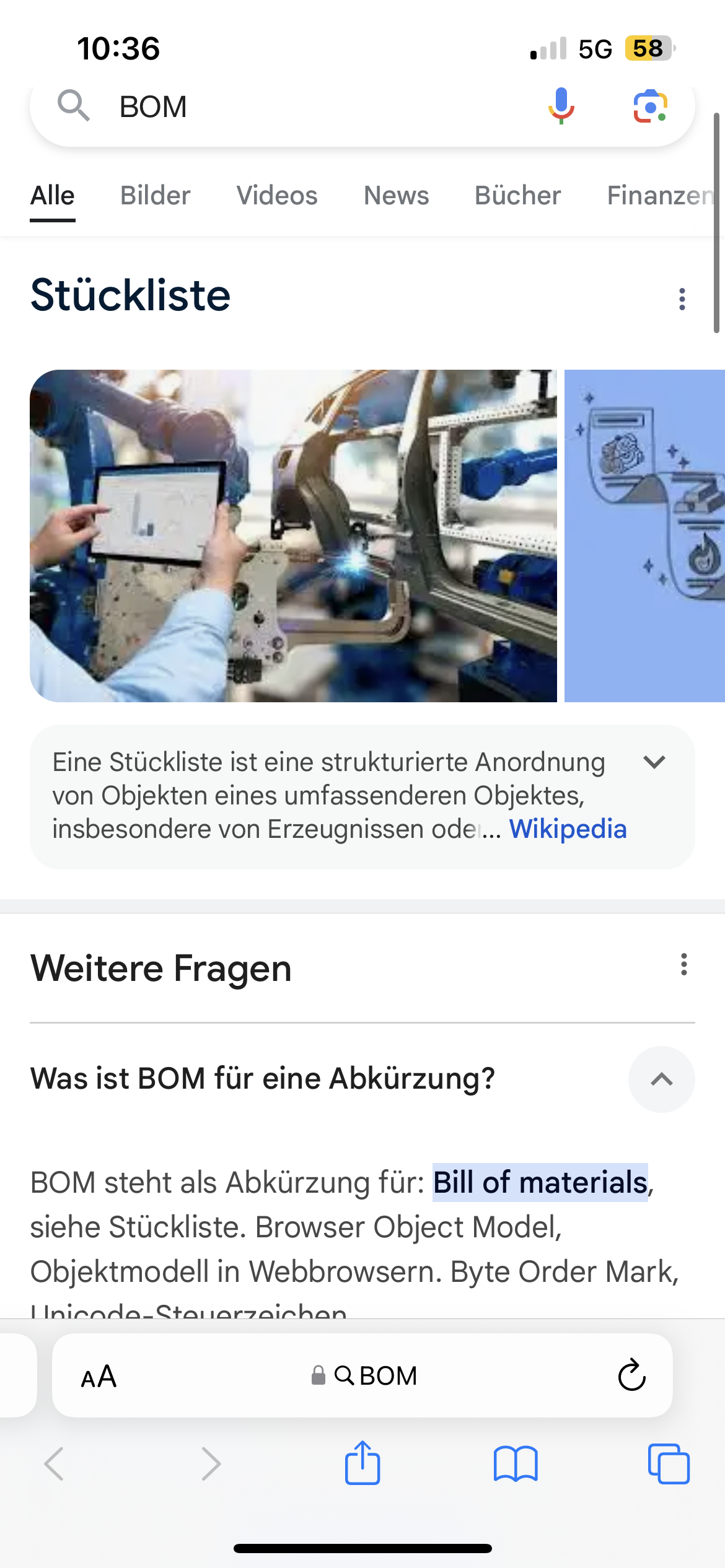Select the Bücher tab
The height and width of the screenshot is (1568, 725).
pos(517,196)
